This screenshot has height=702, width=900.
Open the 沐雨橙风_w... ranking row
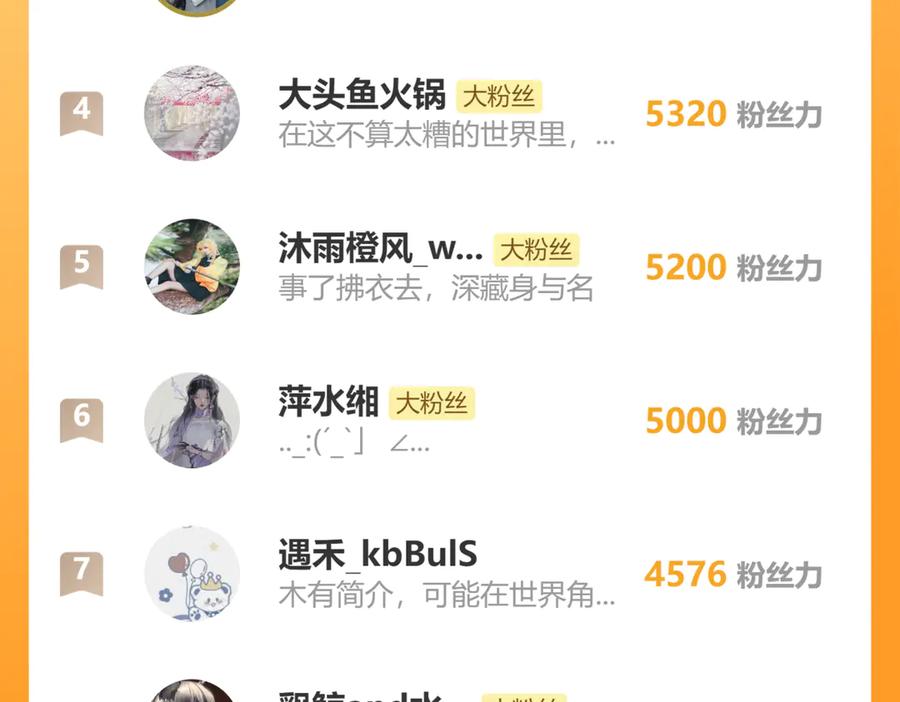pyautogui.click(x=449, y=266)
